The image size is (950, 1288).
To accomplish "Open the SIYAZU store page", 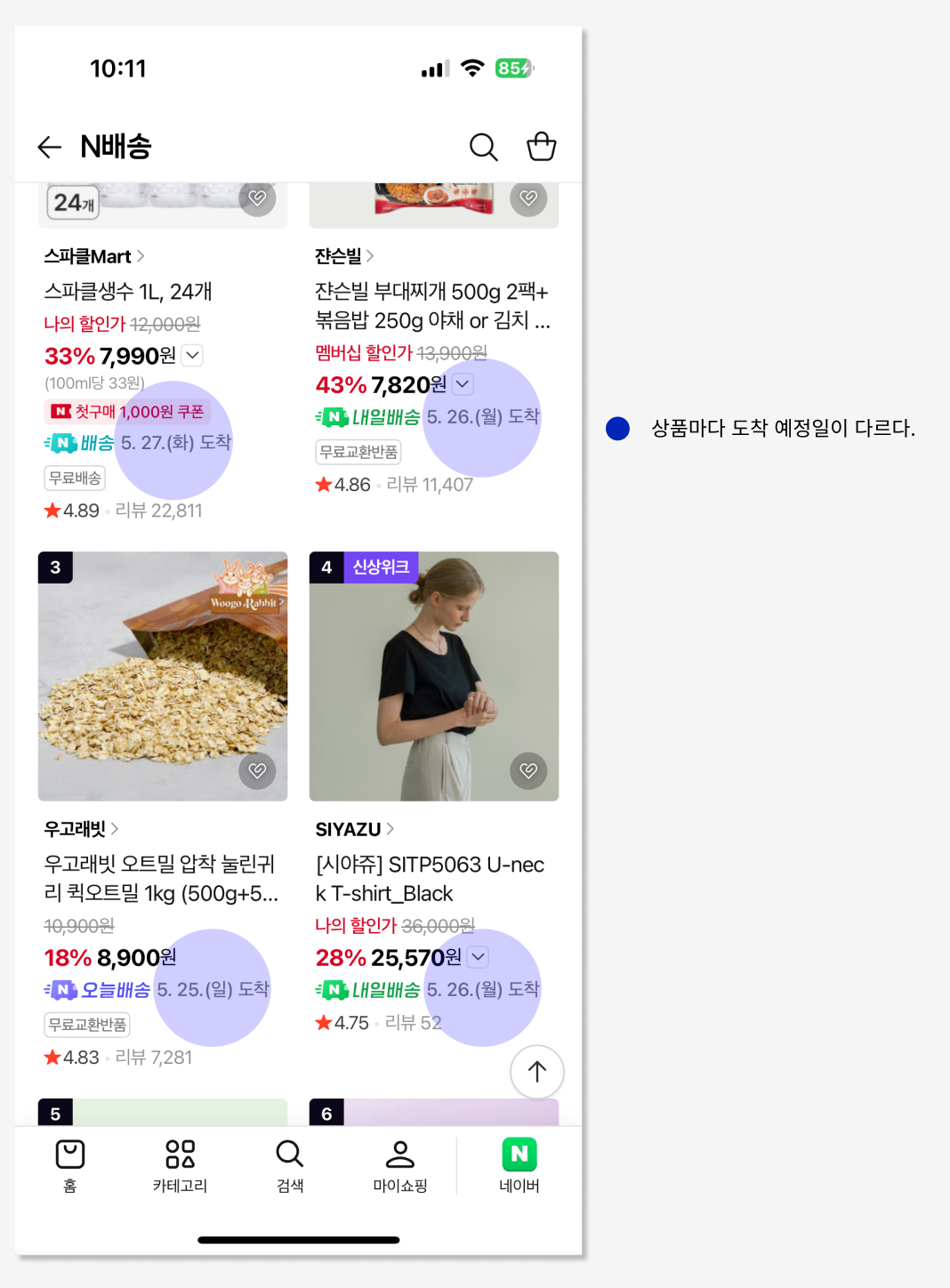I will click(350, 829).
